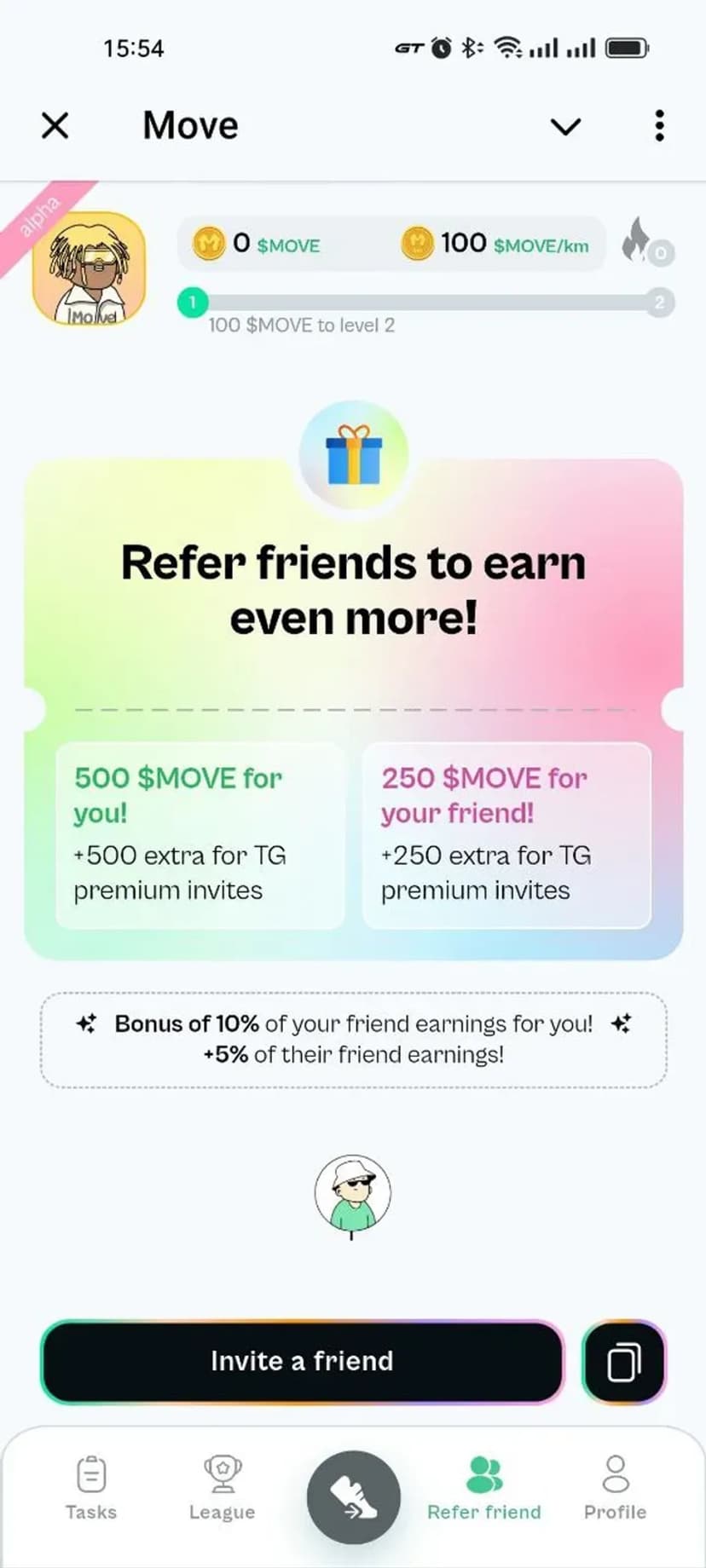The image size is (706, 1568).
Task: Open the three-dot overflow menu
Action: tap(659, 126)
